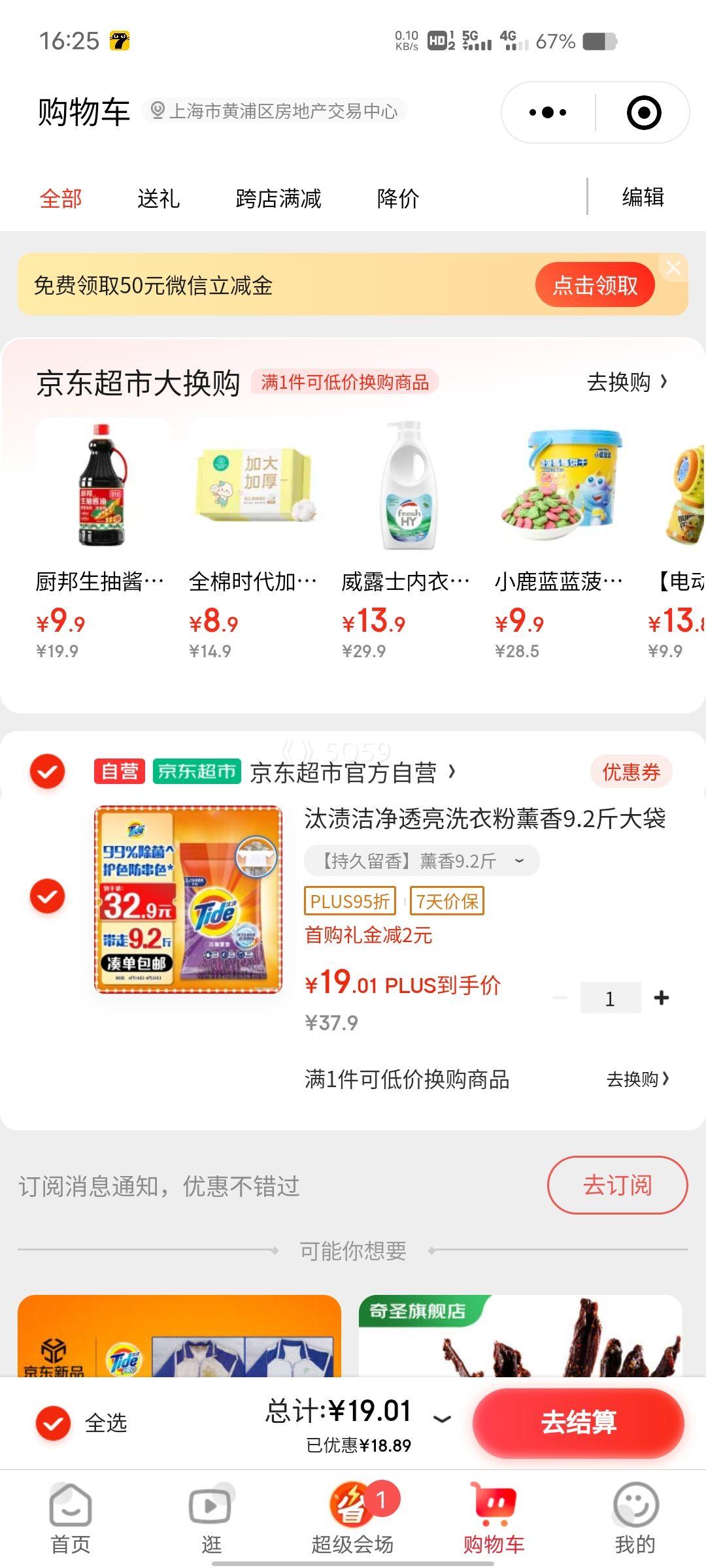This screenshot has width=706, height=1568.
Task: Deselect the 京东超市官方自营 store checkbox
Action: point(48,771)
